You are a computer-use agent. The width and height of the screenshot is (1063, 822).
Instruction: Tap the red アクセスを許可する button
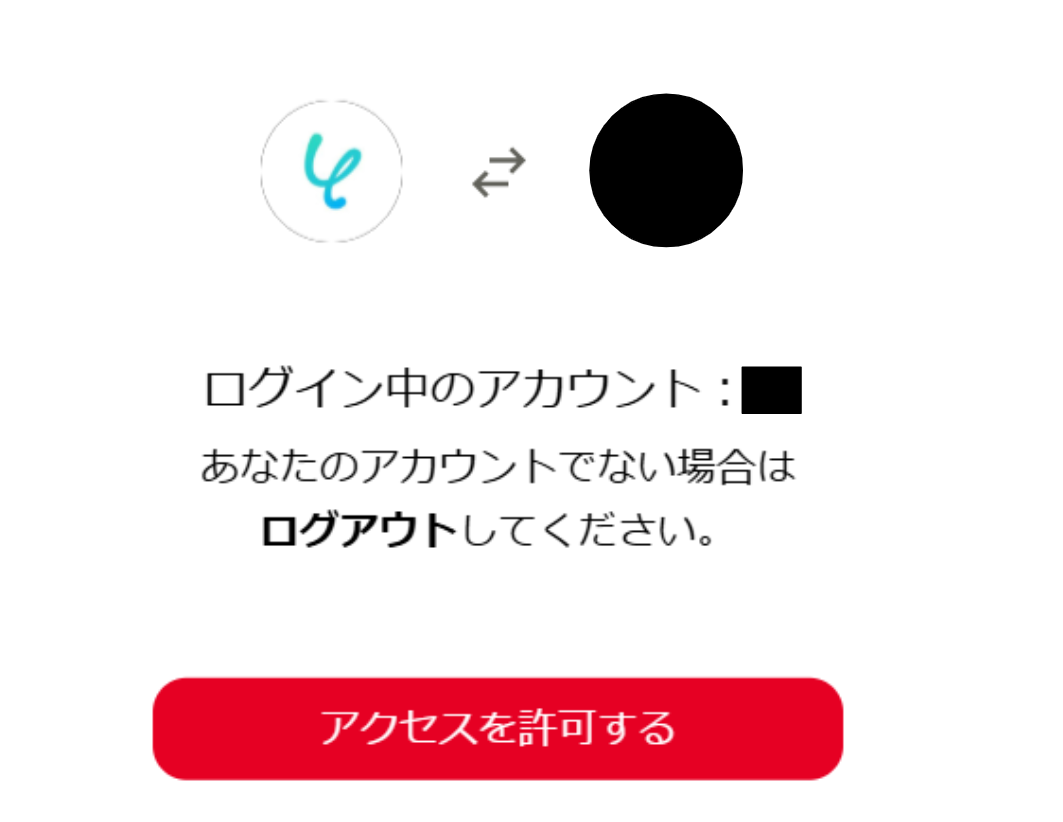point(497,728)
